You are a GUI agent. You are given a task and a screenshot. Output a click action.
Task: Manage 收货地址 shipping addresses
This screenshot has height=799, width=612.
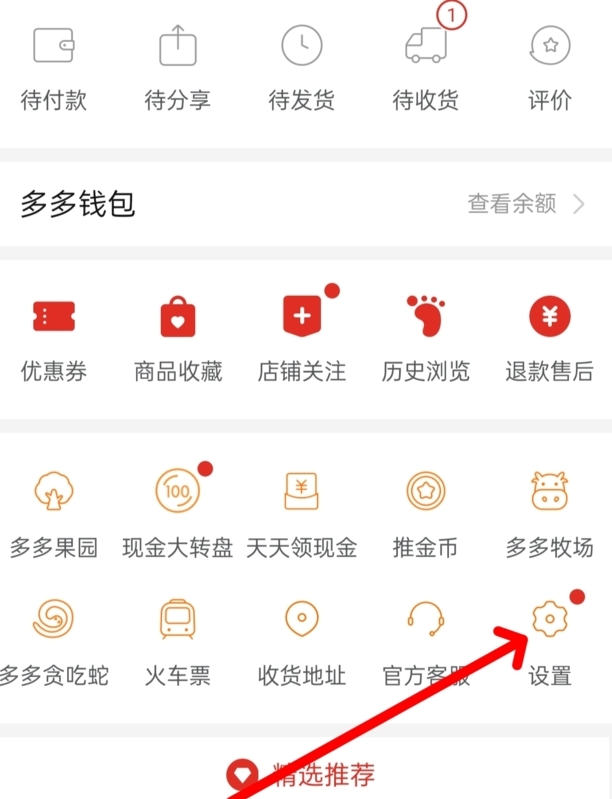click(x=301, y=642)
